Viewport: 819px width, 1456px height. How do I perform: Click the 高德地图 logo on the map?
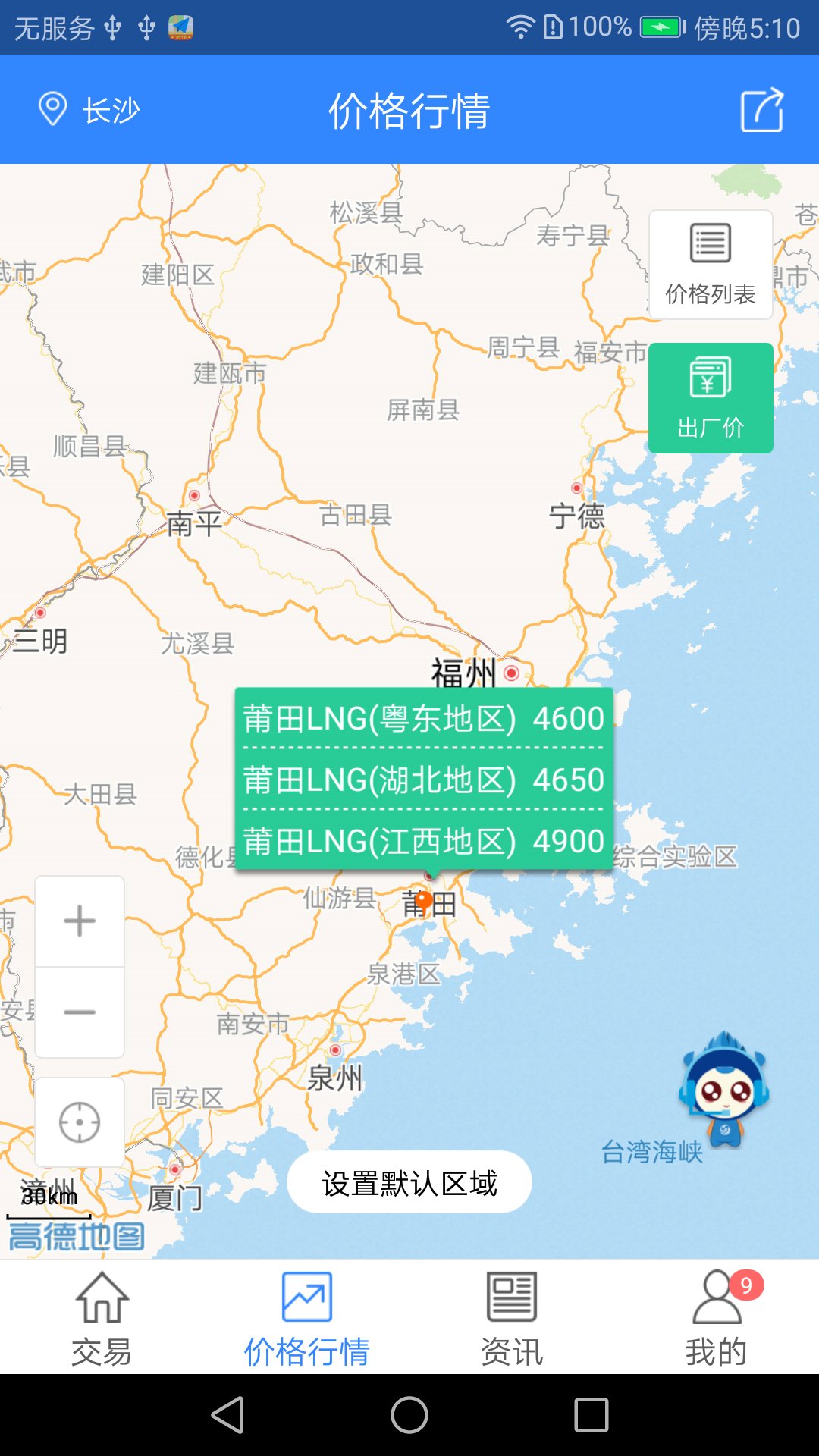75,1232
